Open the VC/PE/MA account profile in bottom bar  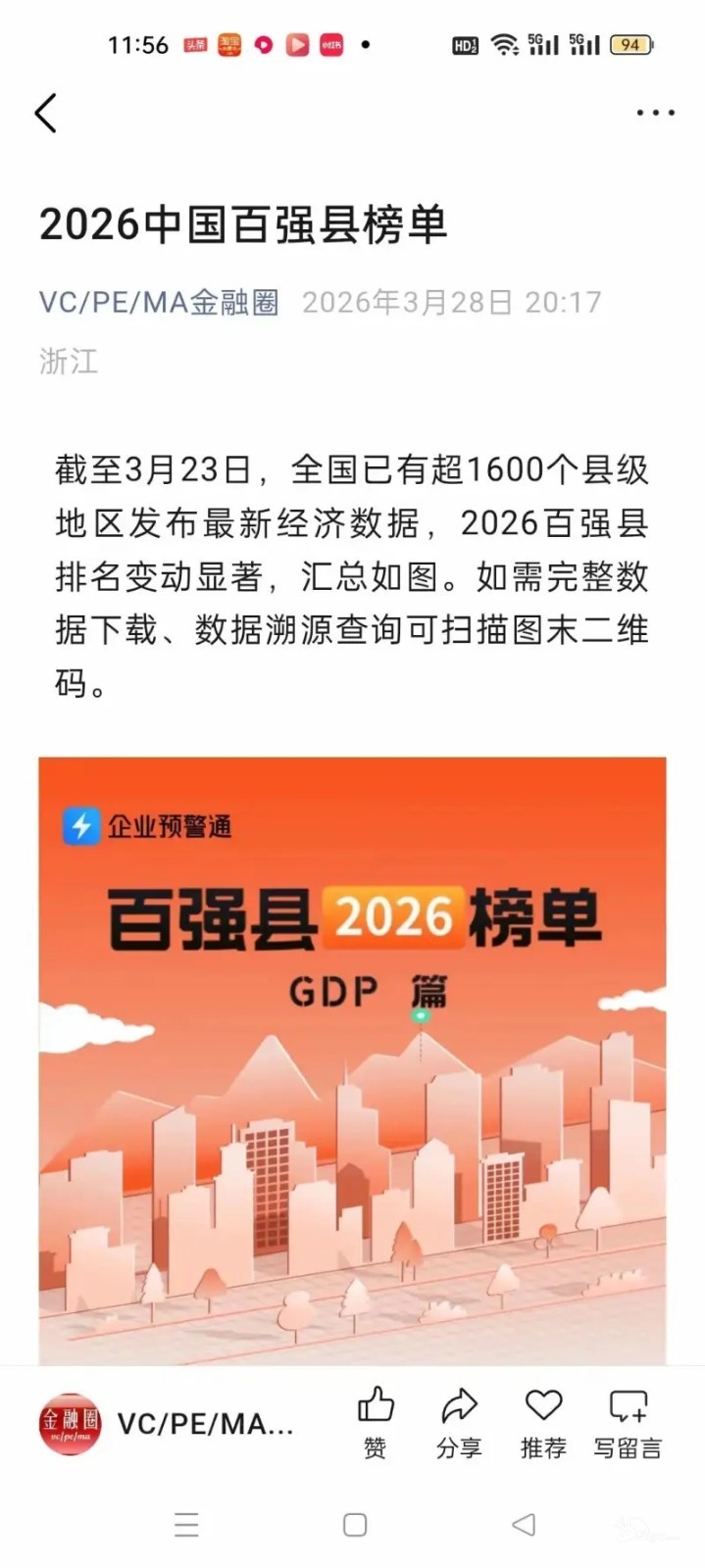click(x=167, y=1424)
